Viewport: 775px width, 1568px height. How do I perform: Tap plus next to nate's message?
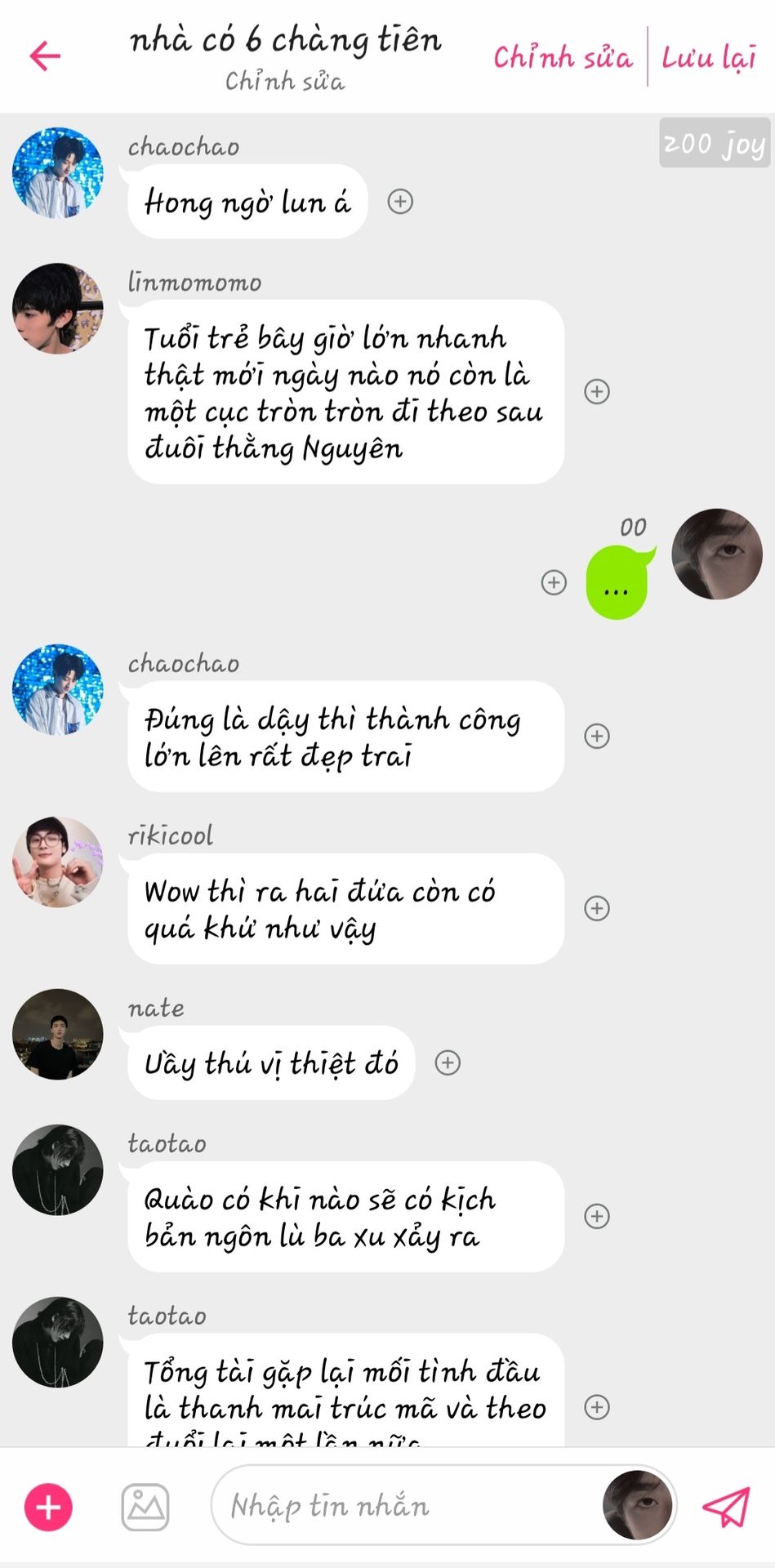448,1062
